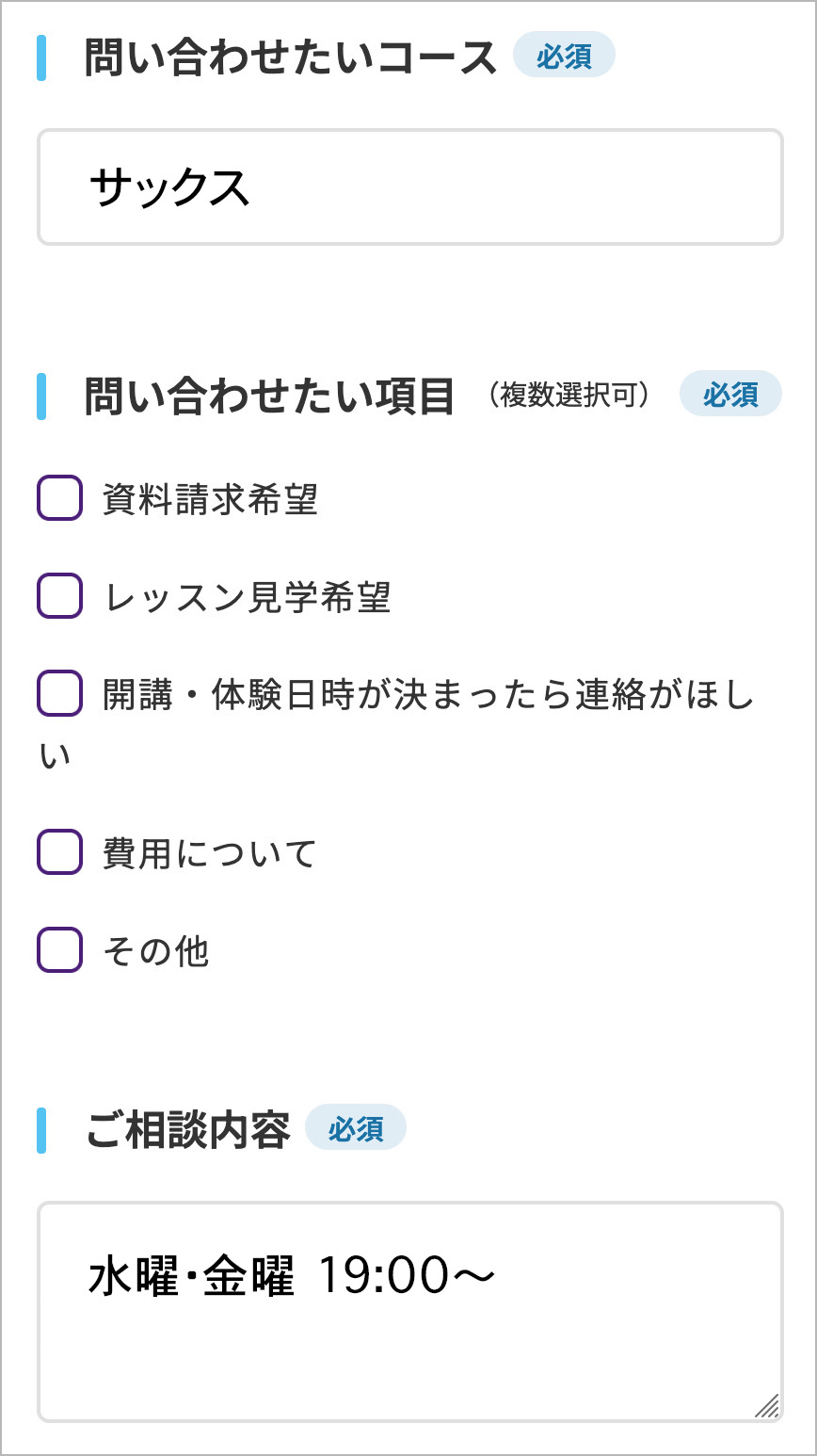This screenshot has width=817, height=1456.
Task: Tick 開講・体験日時が決まったら連絡がほしい option
Action: coord(59,694)
